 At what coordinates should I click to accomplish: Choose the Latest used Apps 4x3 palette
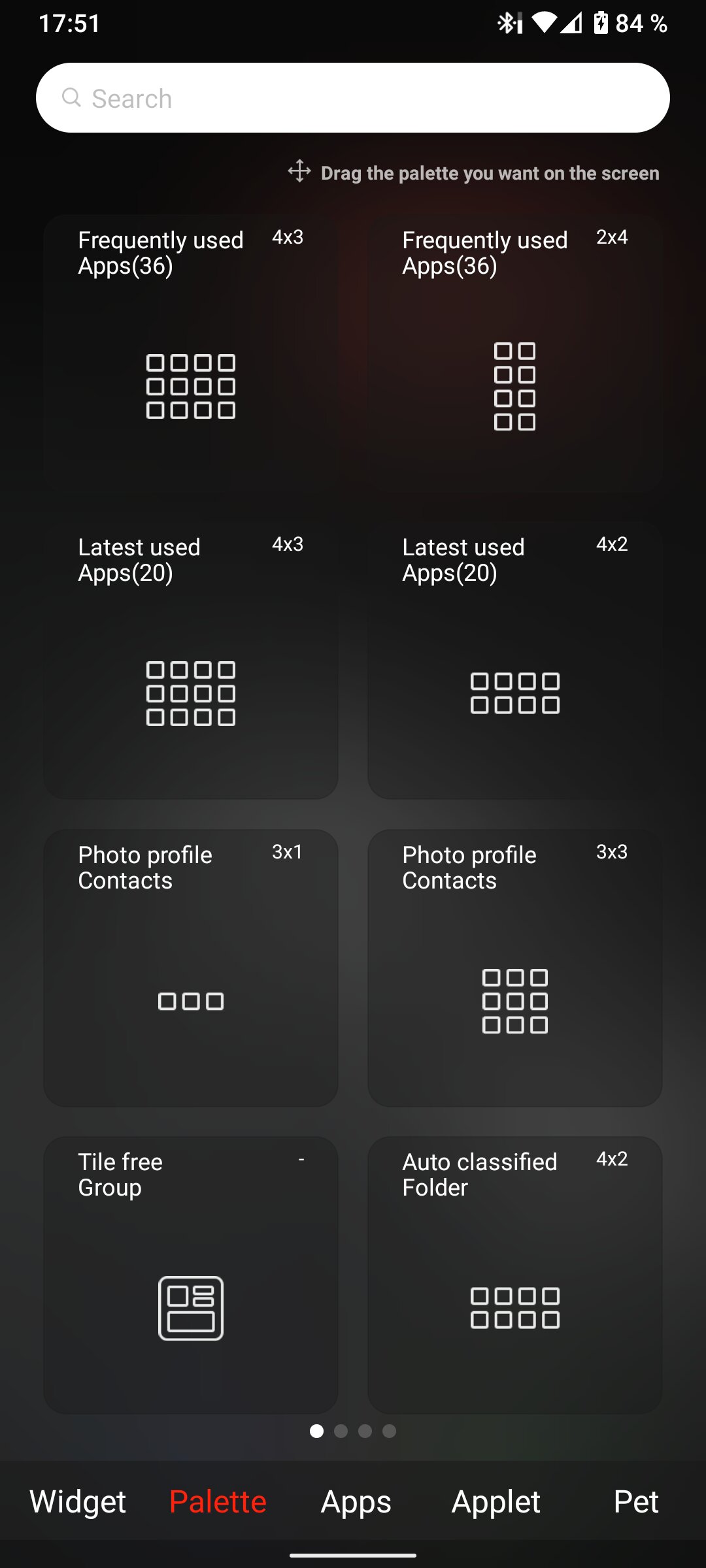pyautogui.click(x=191, y=661)
